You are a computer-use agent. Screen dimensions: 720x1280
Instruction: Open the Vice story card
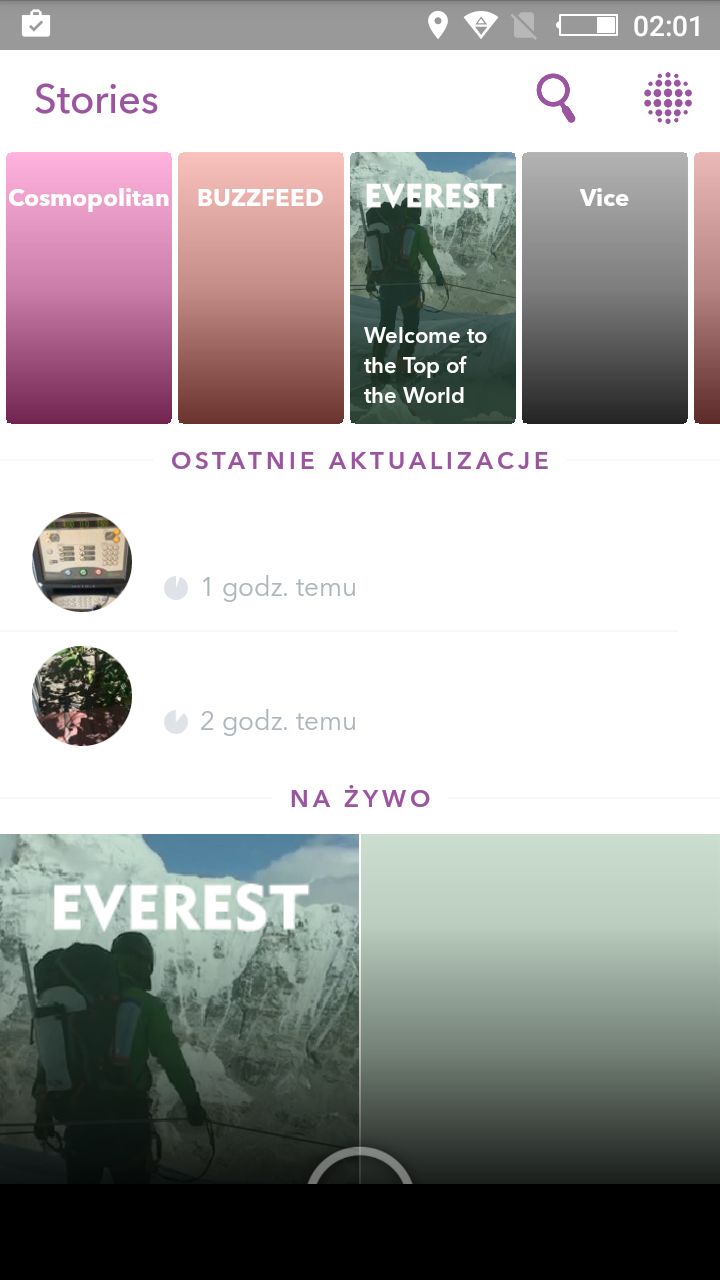click(604, 287)
